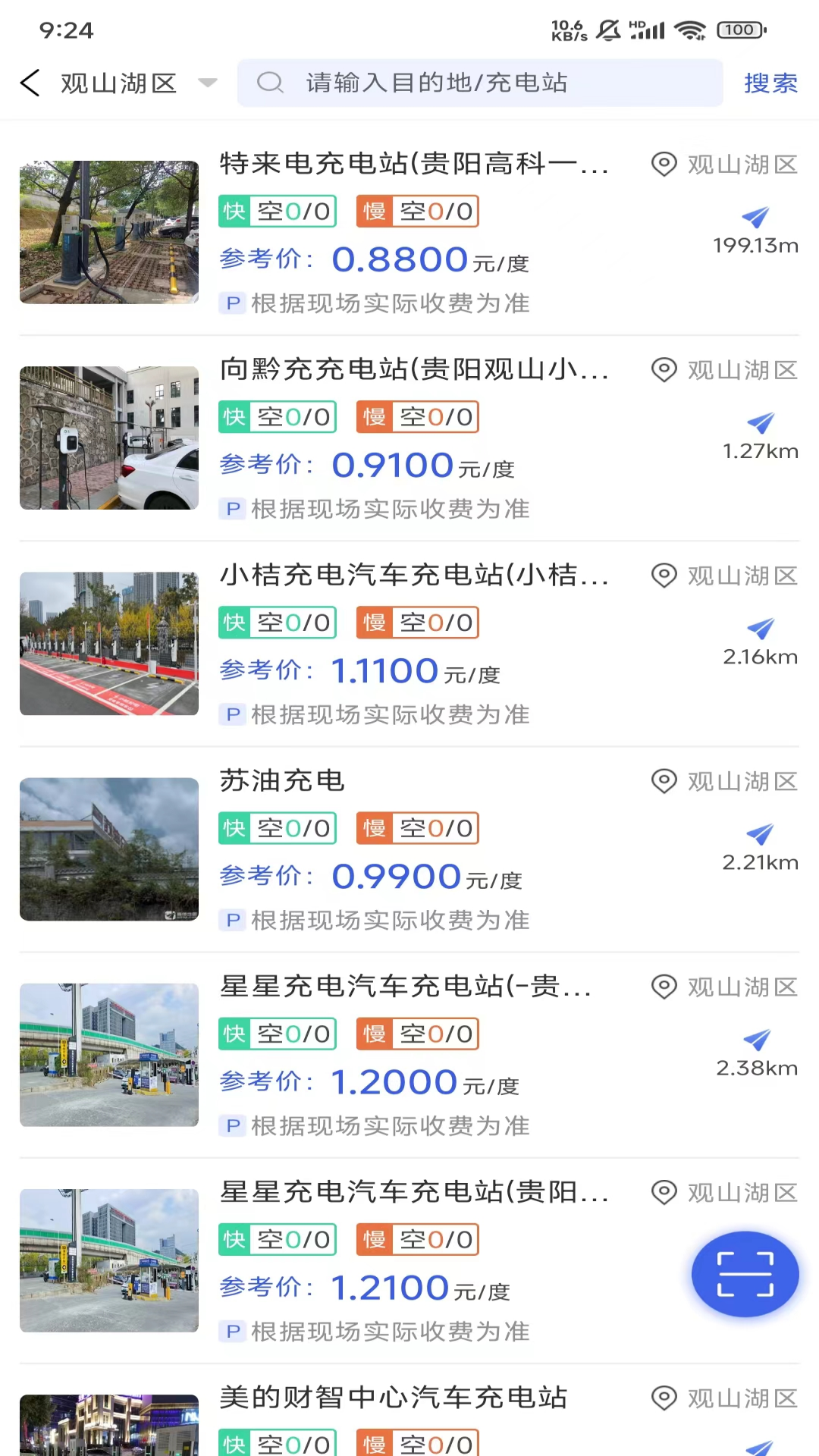Select the 苏油充电 station
Image resolution: width=819 pixels, height=1456 pixels.
click(282, 780)
